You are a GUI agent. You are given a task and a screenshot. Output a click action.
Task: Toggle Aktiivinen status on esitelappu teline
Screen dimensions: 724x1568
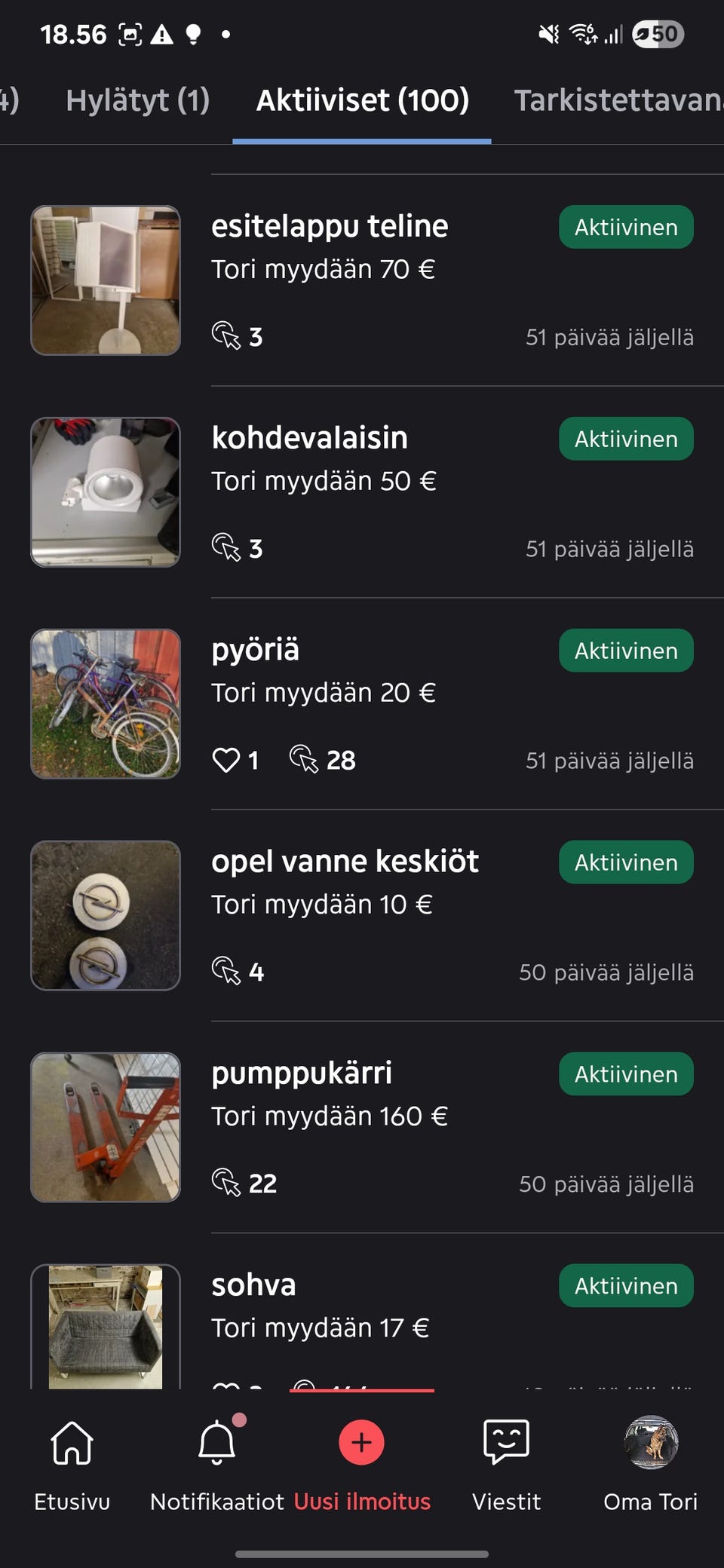click(625, 227)
